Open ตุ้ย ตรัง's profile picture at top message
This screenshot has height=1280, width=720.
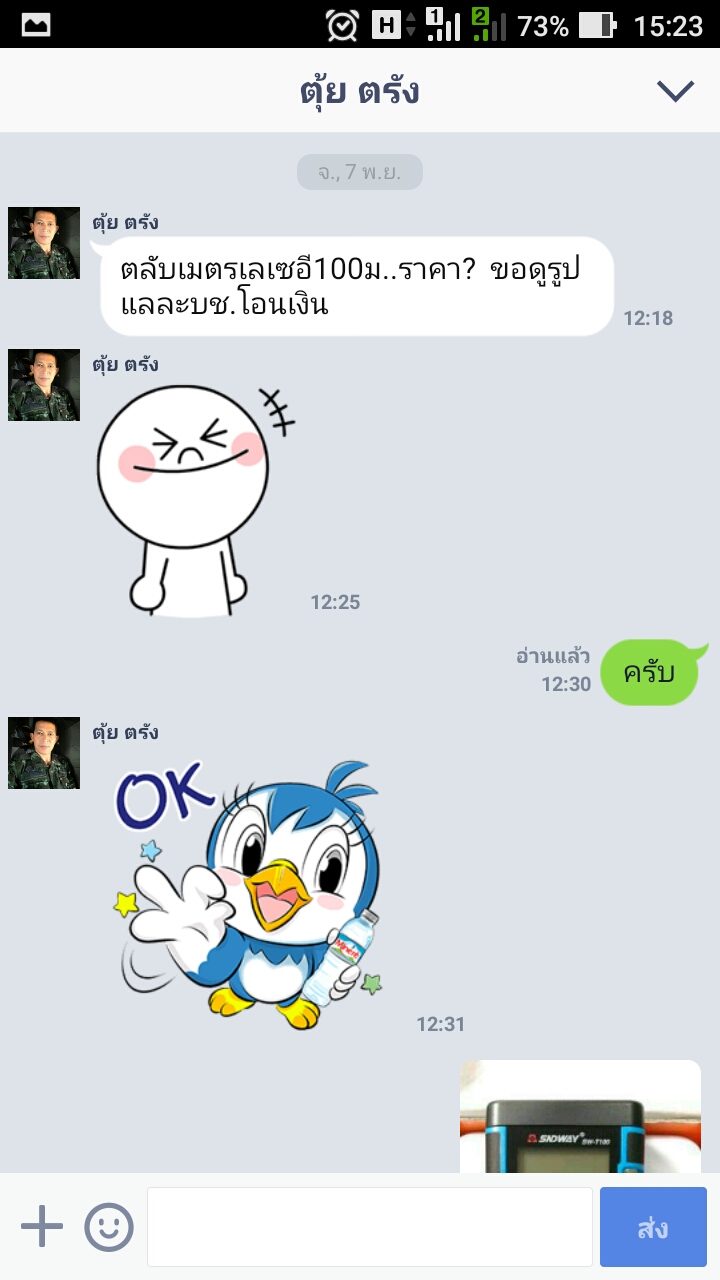44,243
